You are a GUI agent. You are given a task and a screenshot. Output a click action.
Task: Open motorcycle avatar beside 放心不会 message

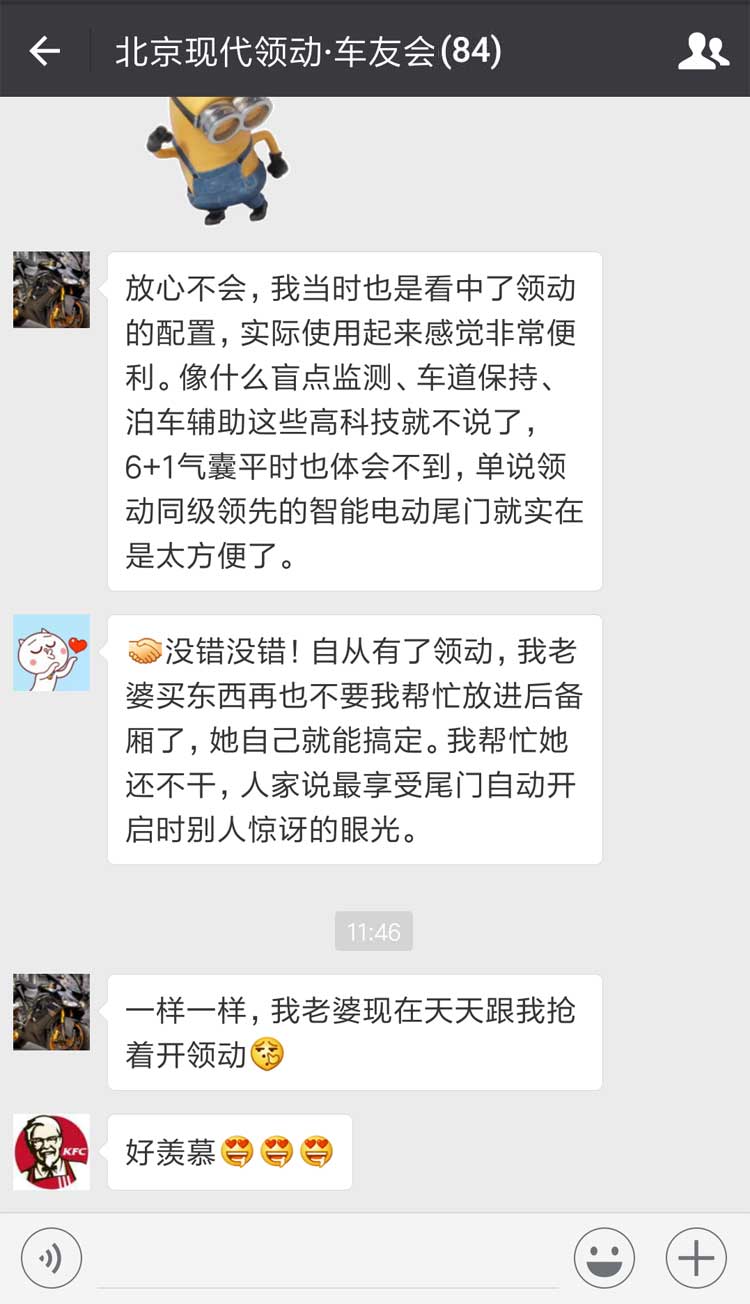[x=51, y=290]
